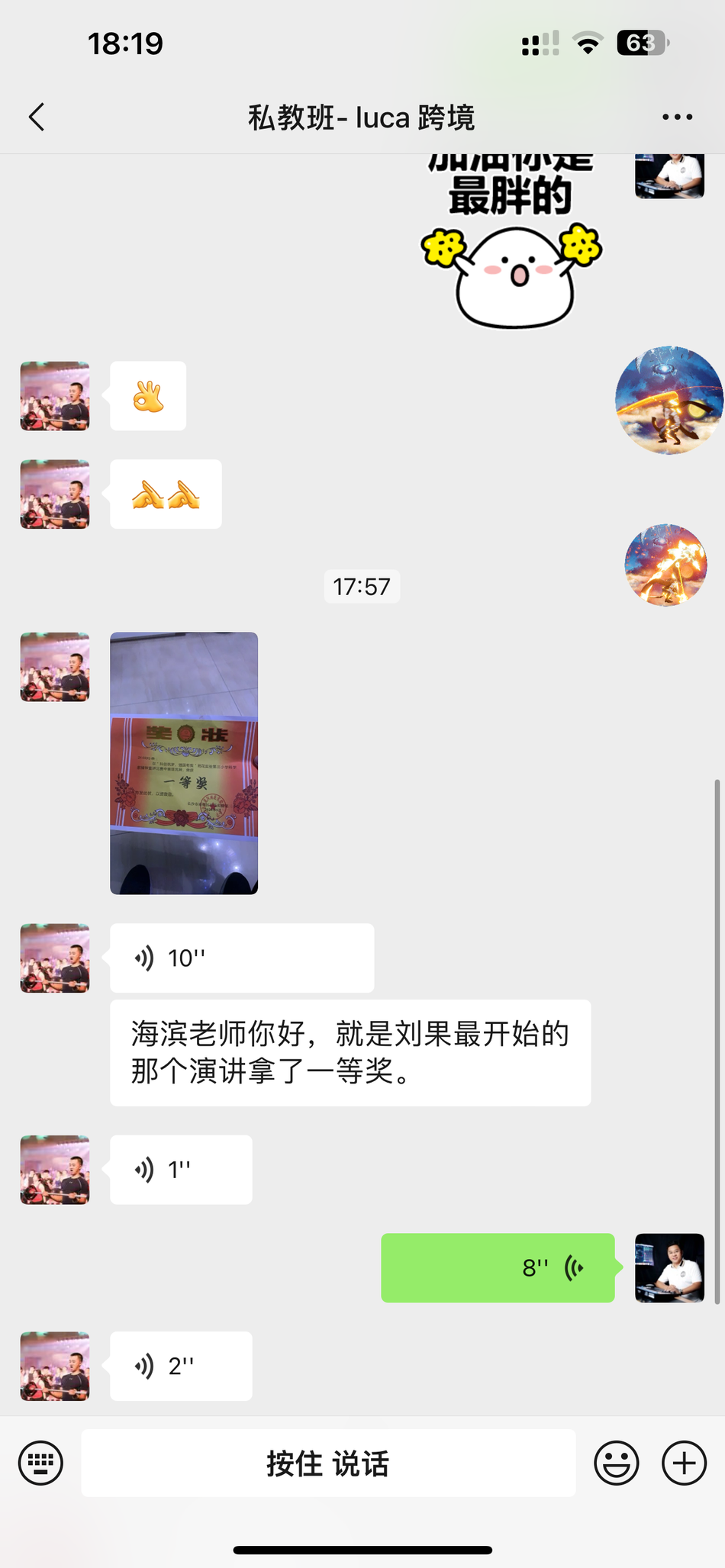This screenshot has width=725, height=1568.
Task: Switch to keyboard text input
Action: 40,1463
